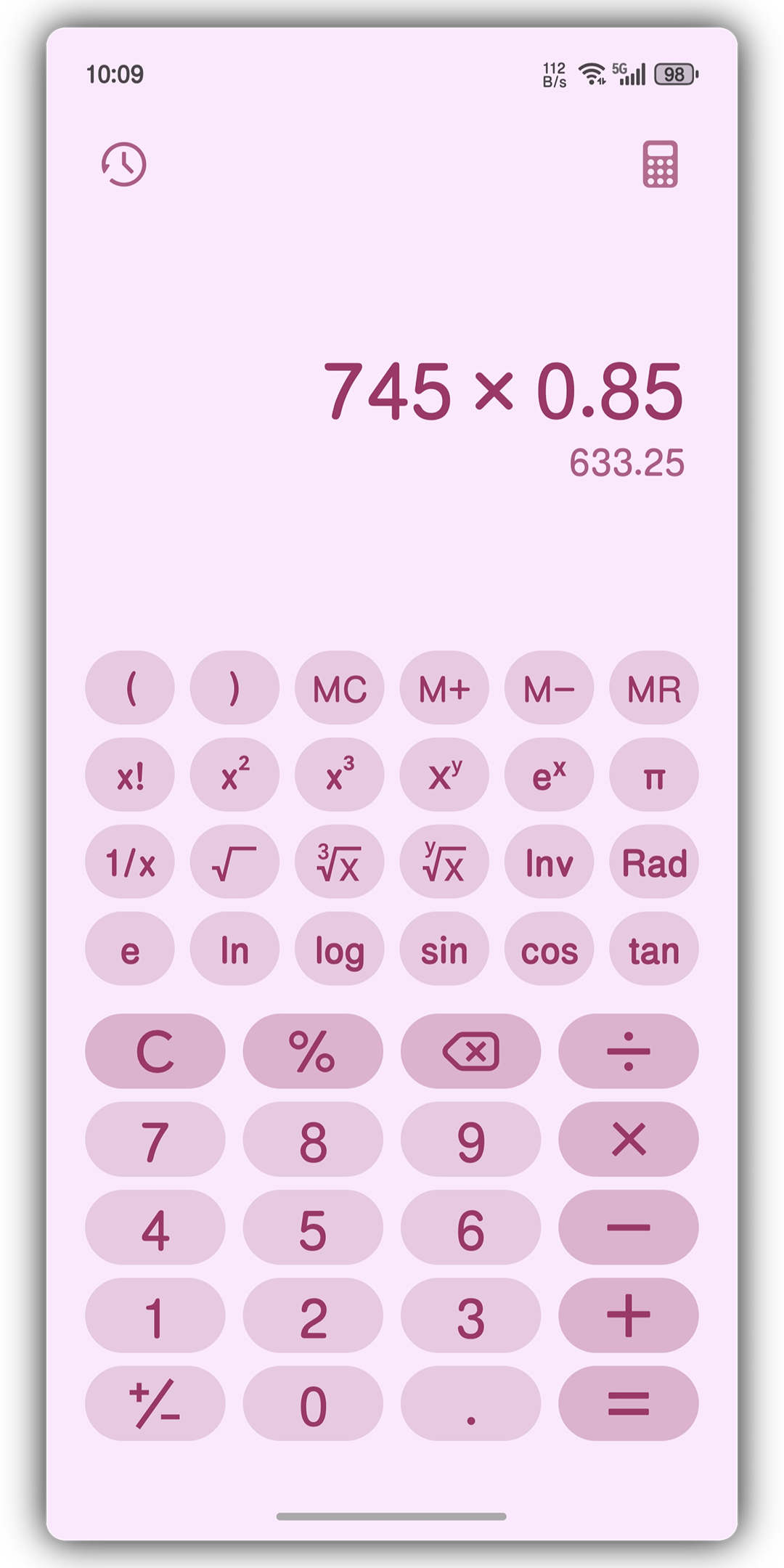Delete last digit with backspace
784x1568 pixels.
[x=470, y=1050]
